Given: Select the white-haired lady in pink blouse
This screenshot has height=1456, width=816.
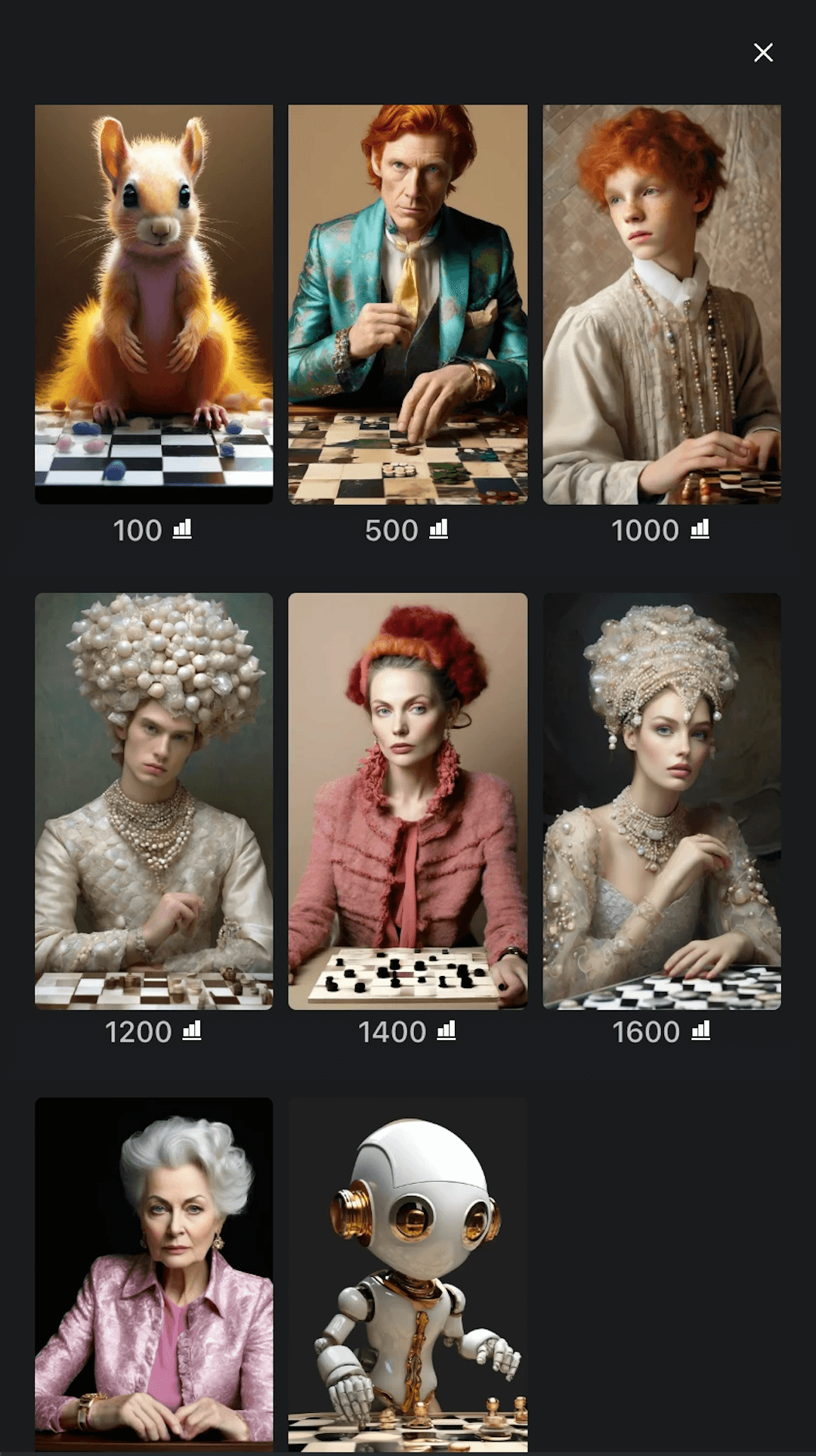Looking at the screenshot, I should pyautogui.click(x=154, y=1275).
